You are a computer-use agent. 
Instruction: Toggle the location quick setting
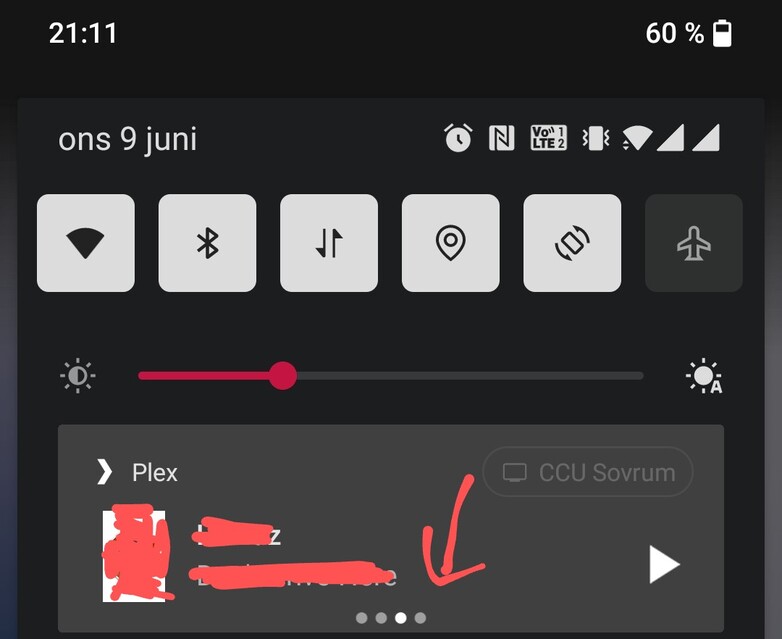(451, 243)
